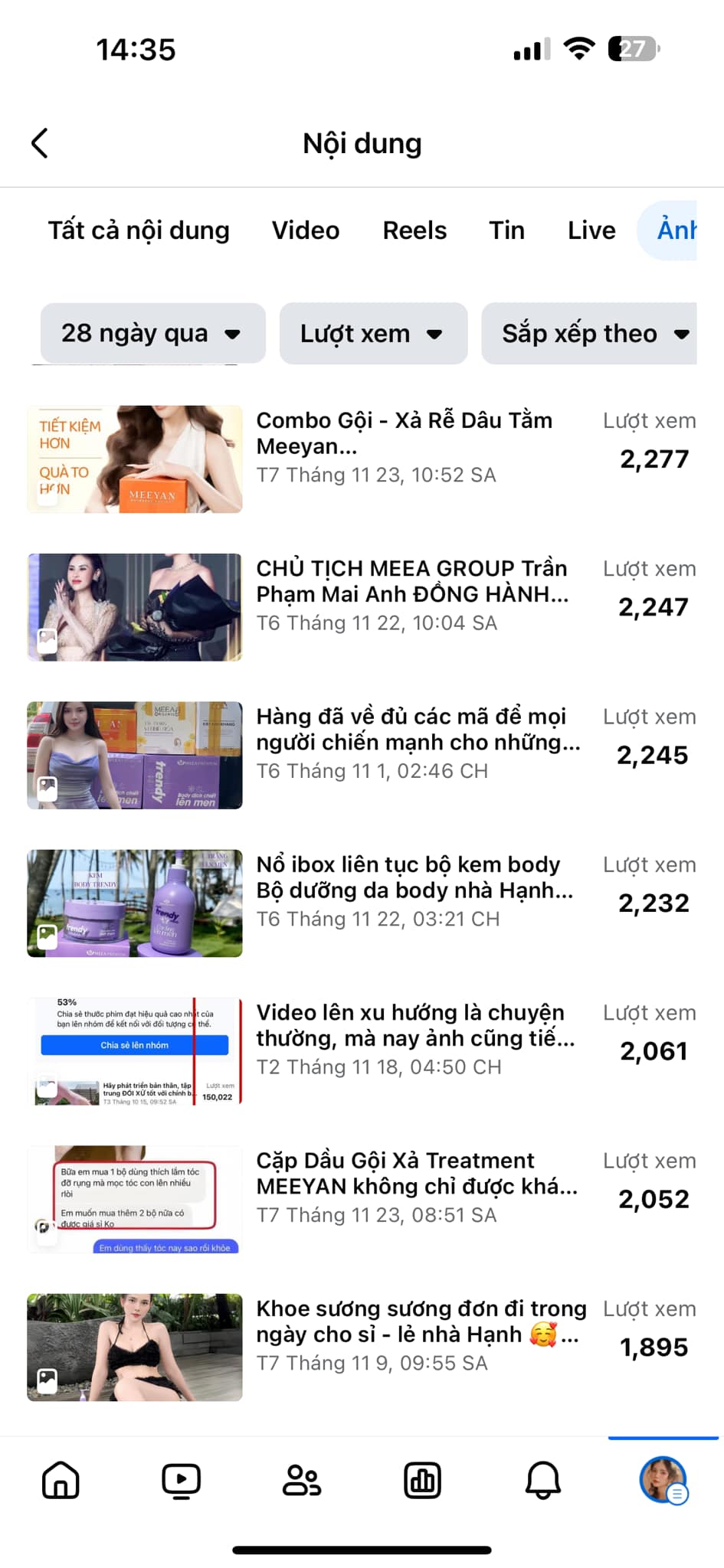Select the Reels tab
Viewport: 724px width, 1568px height.
tap(414, 230)
